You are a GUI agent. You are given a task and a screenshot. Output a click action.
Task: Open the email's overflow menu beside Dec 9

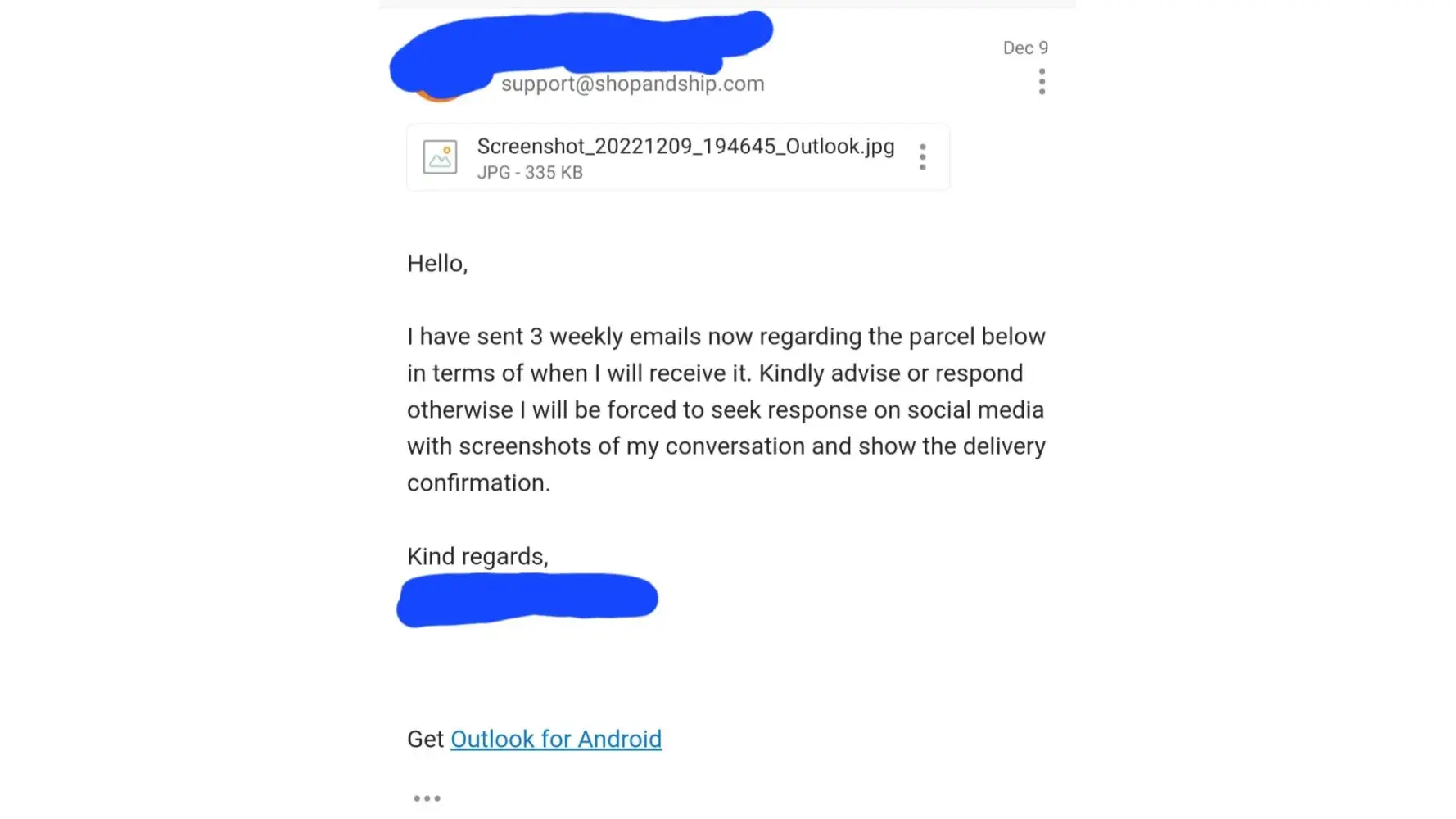(x=1042, y=82)
